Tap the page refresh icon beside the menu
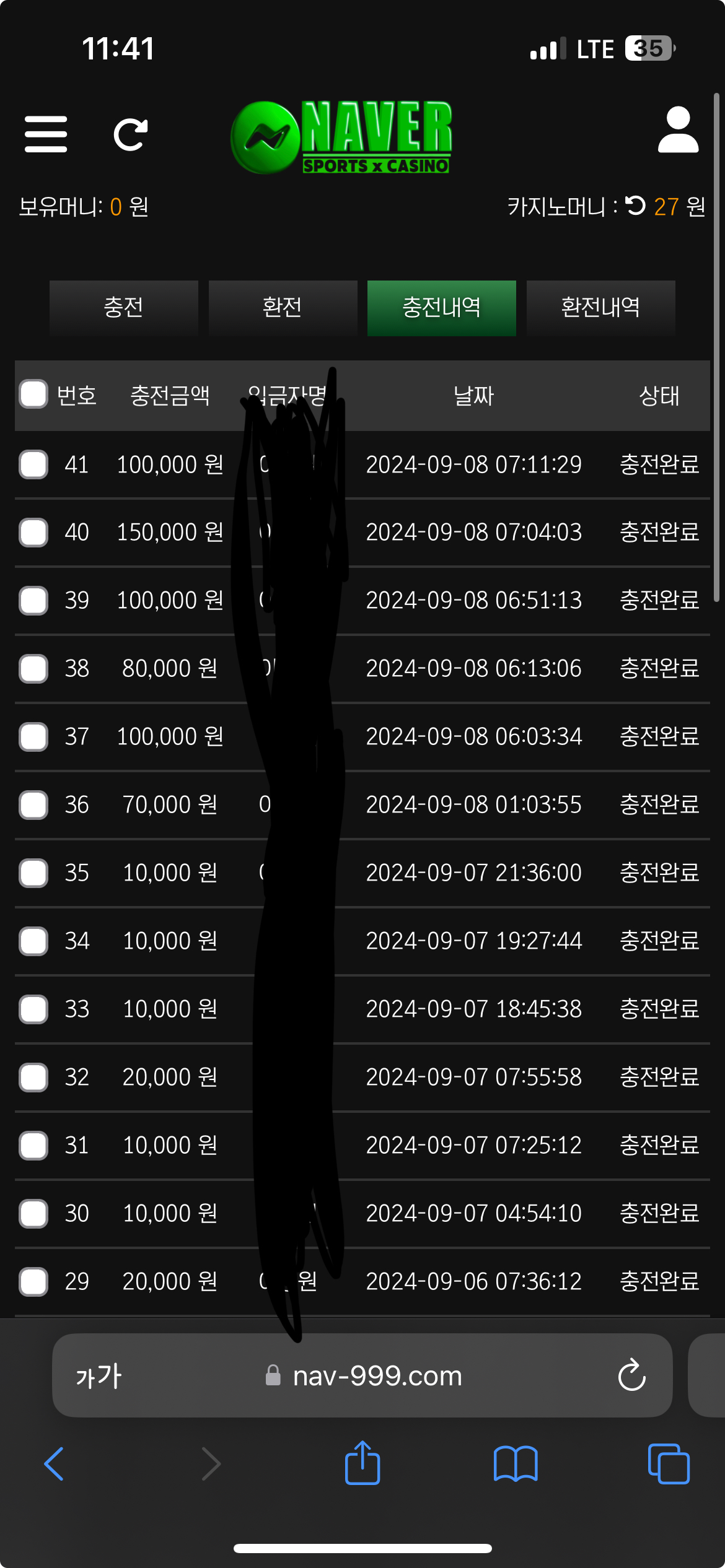The height and width of the screenshot is (1568, 725). (130, 134)
